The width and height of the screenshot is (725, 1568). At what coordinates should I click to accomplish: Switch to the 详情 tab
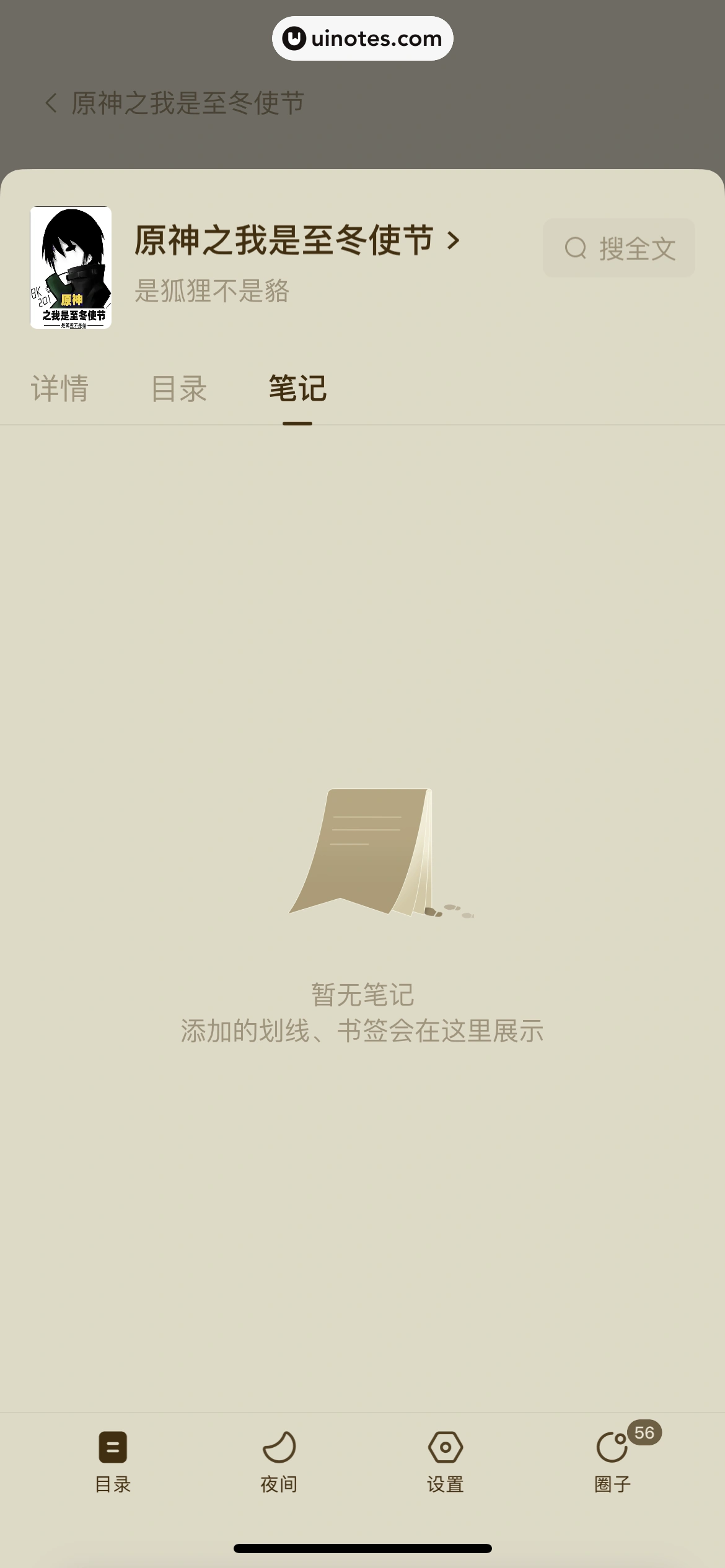tap(60, 389)
